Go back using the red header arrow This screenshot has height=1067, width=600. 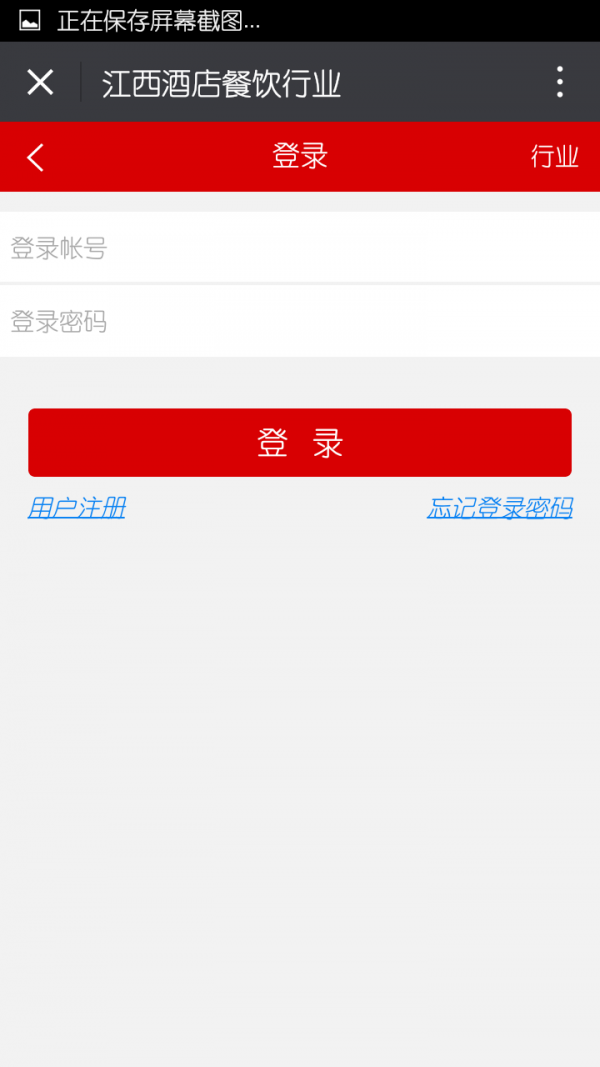(36, 157)
